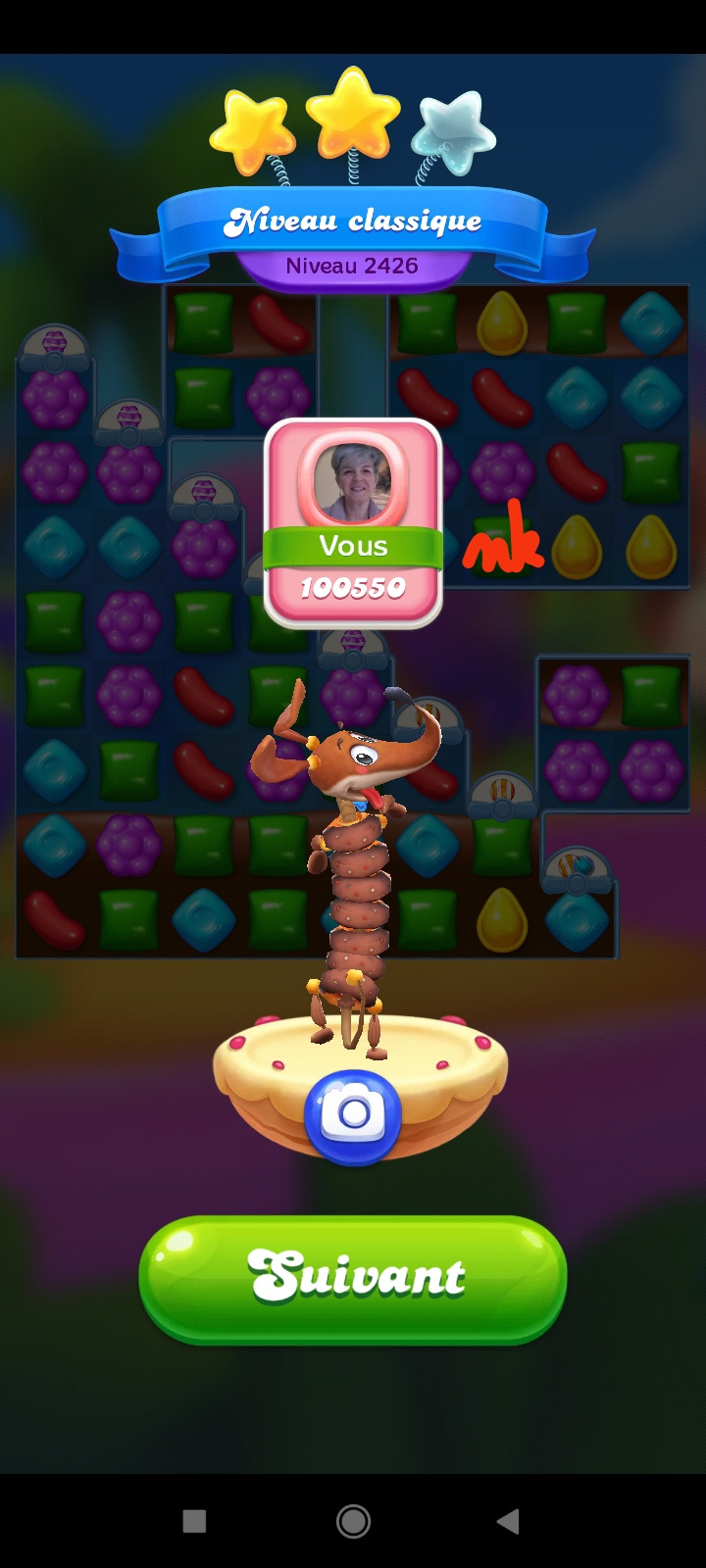Open recent apps from the navigation bar

pos(194,1521)
